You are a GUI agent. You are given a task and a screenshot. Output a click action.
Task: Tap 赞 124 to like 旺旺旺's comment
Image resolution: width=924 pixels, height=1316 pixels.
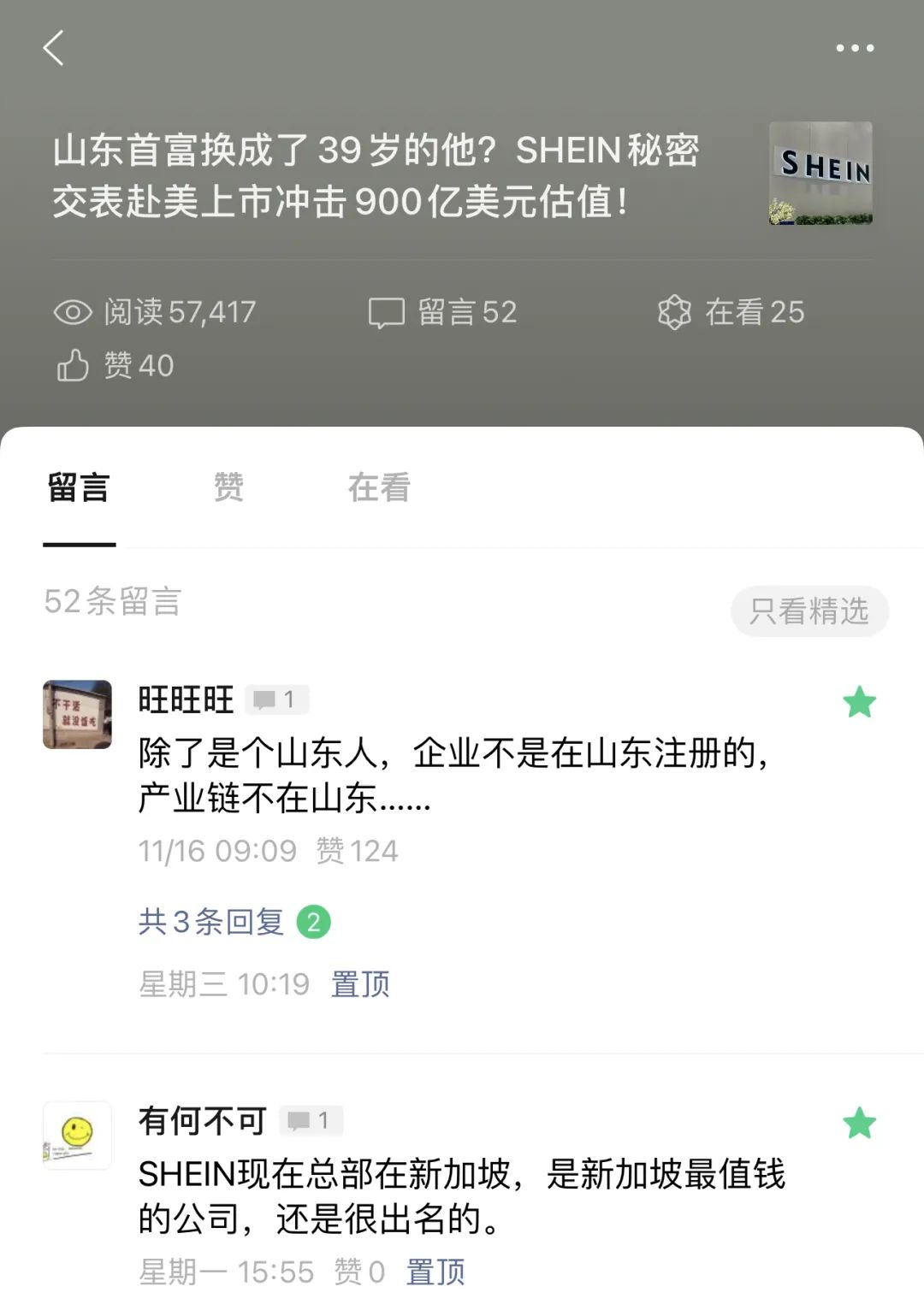(x=356, y=850)
